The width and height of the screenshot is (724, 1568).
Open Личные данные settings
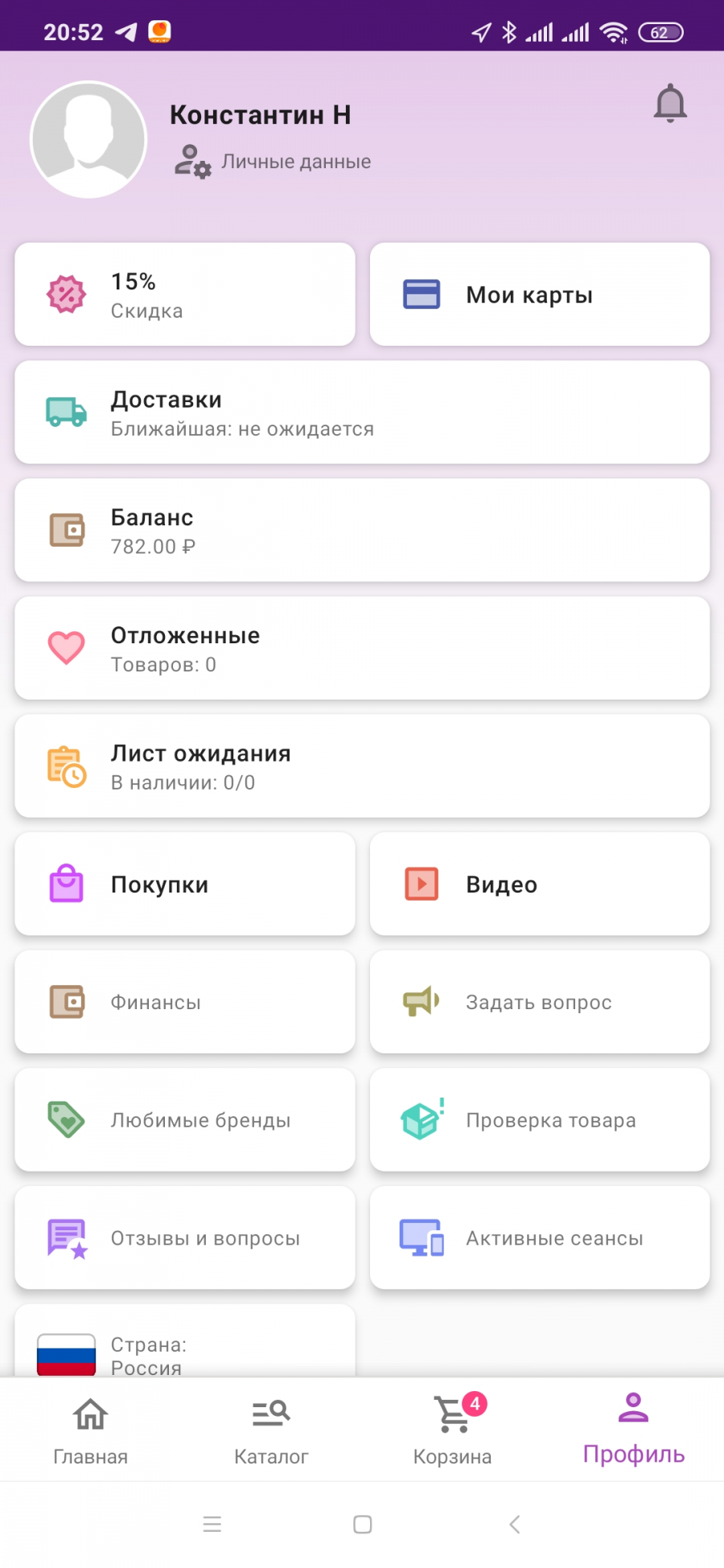pyautogui.click(x=273, y=162)
